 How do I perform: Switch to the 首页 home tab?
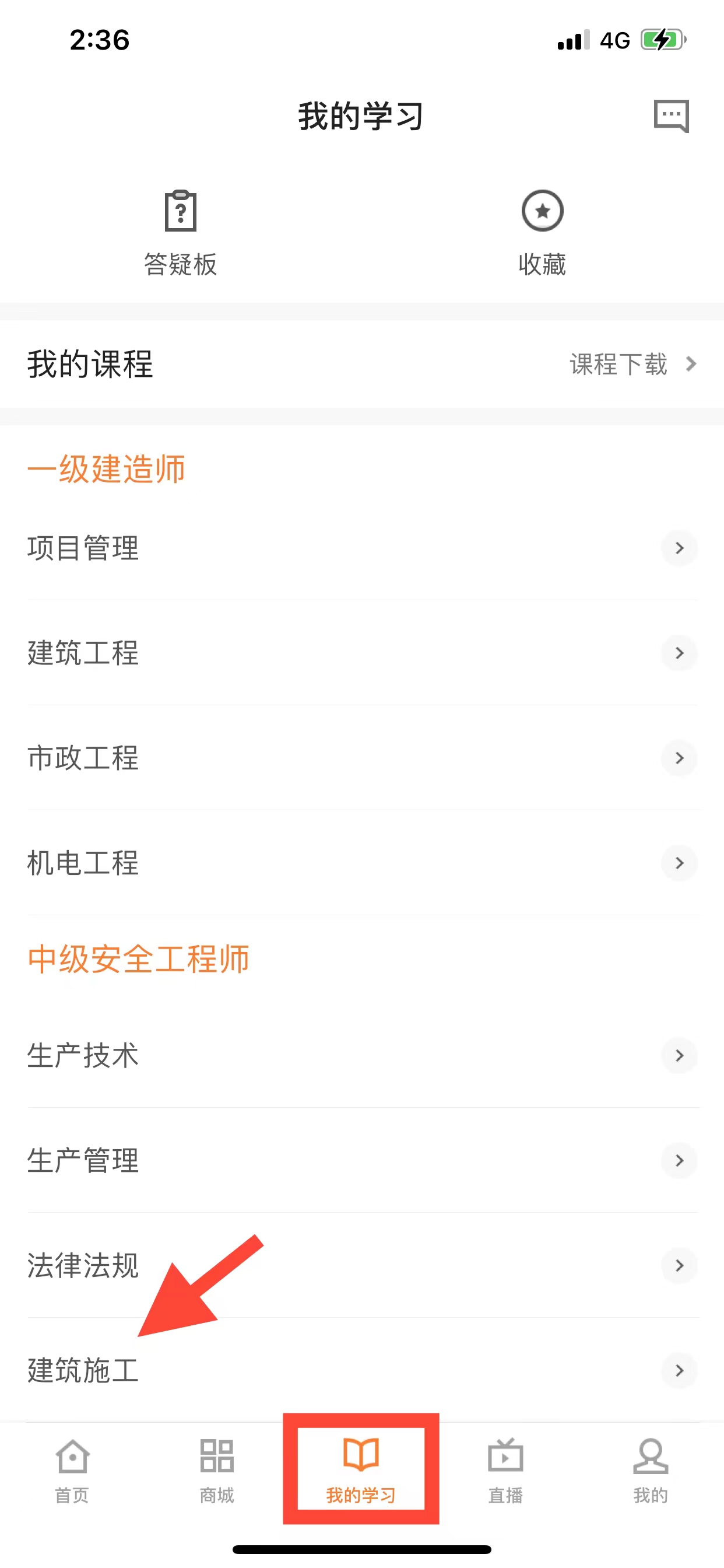tap(72, 1469)
